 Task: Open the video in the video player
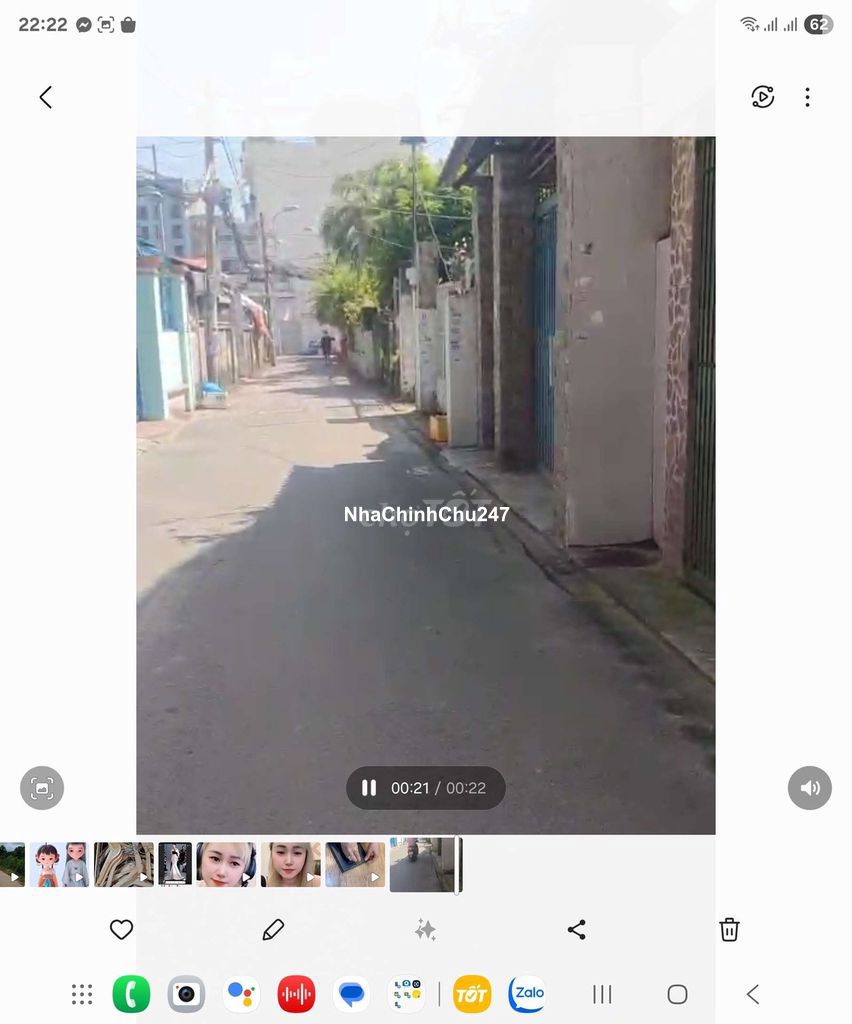[x=762, y=97]
